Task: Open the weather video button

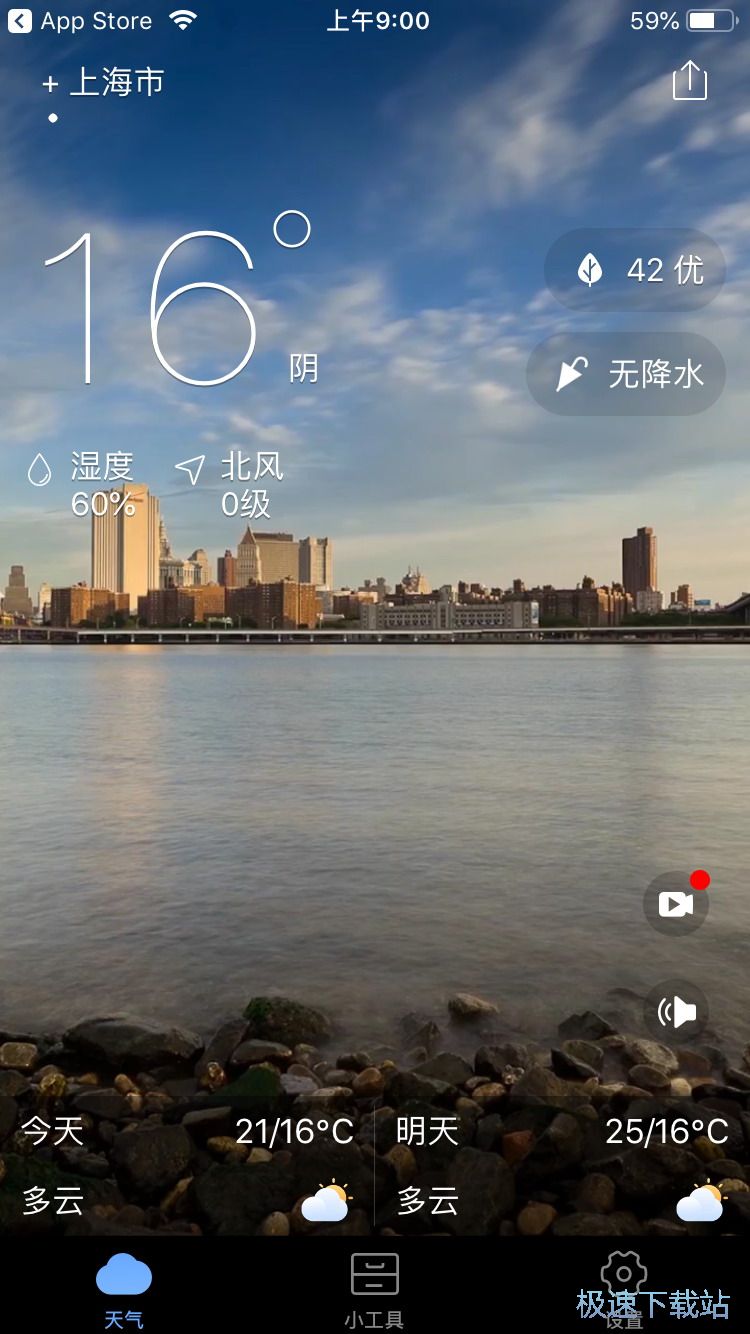Action: 676,904
